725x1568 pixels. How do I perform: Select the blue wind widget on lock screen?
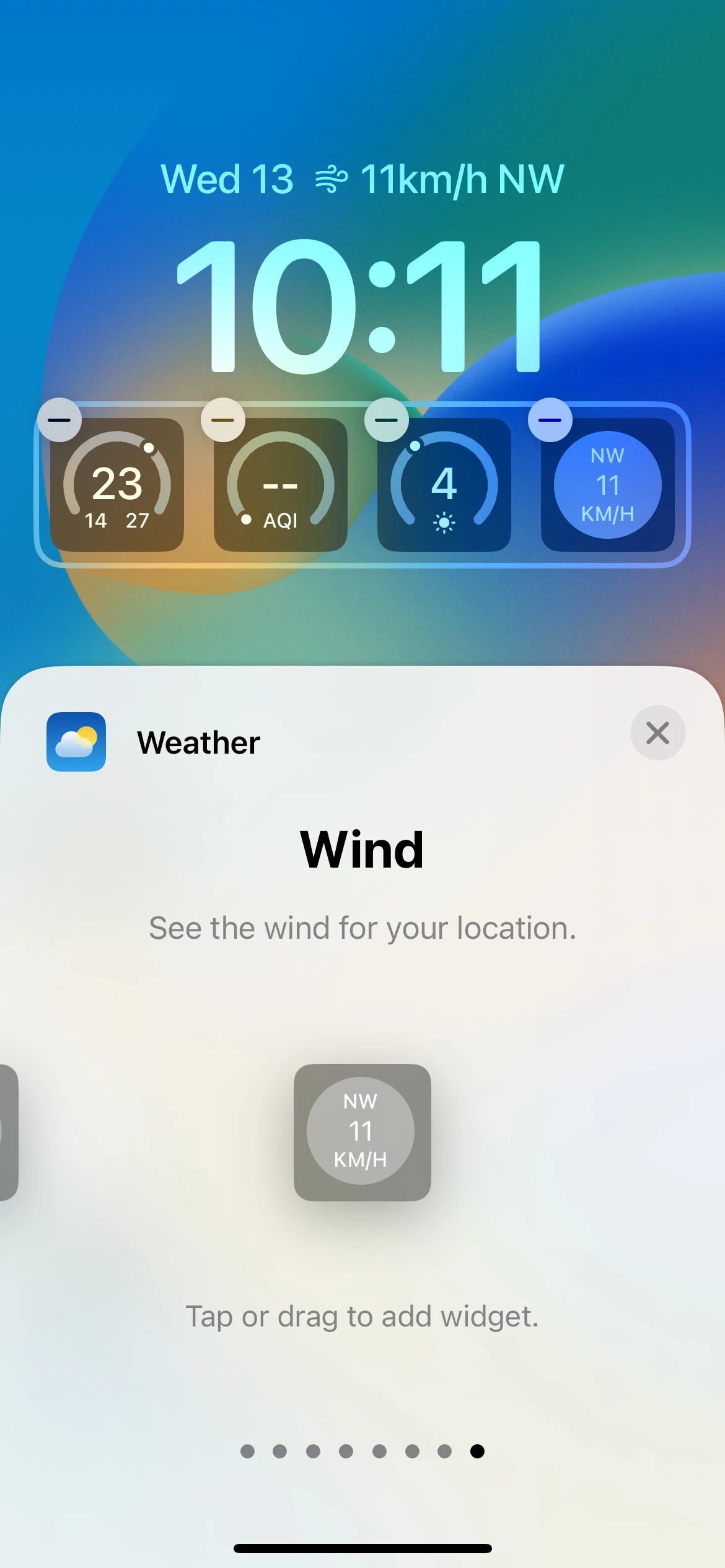coord(608,486)
